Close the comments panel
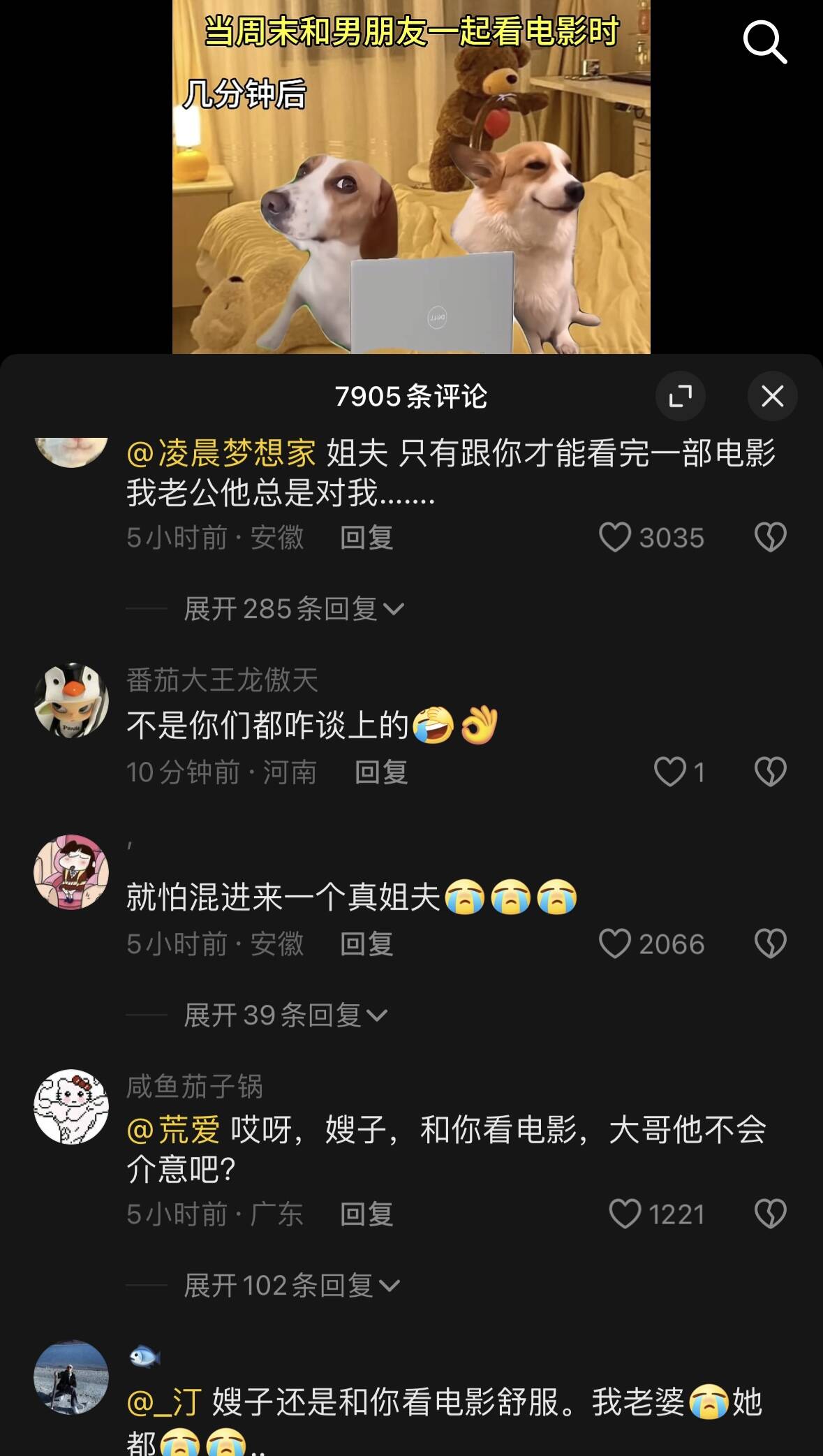 [772, 397]
